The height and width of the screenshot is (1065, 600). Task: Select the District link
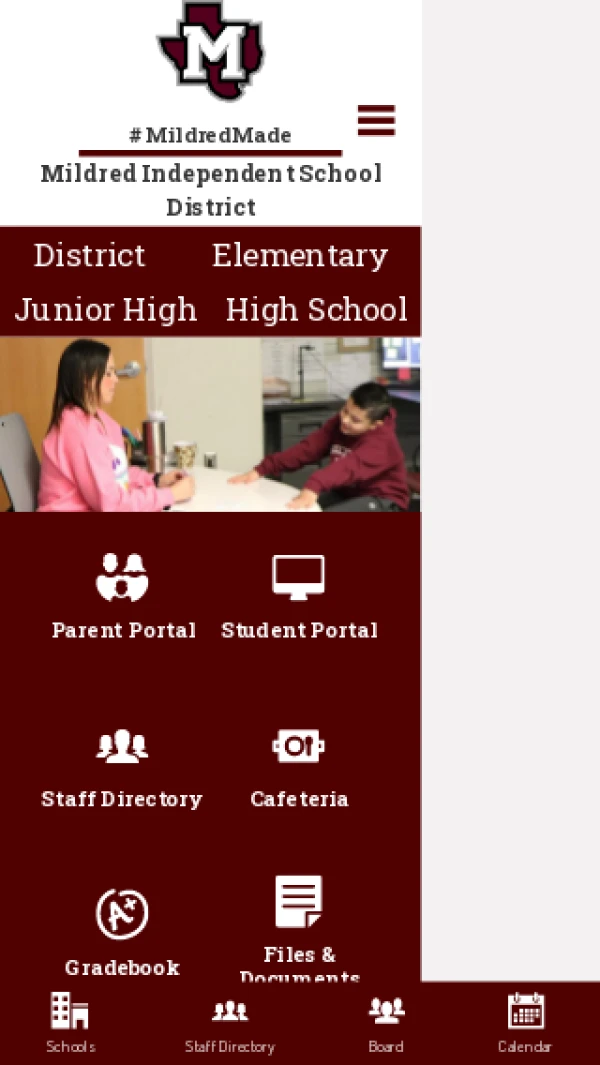[x=90, y=256]
